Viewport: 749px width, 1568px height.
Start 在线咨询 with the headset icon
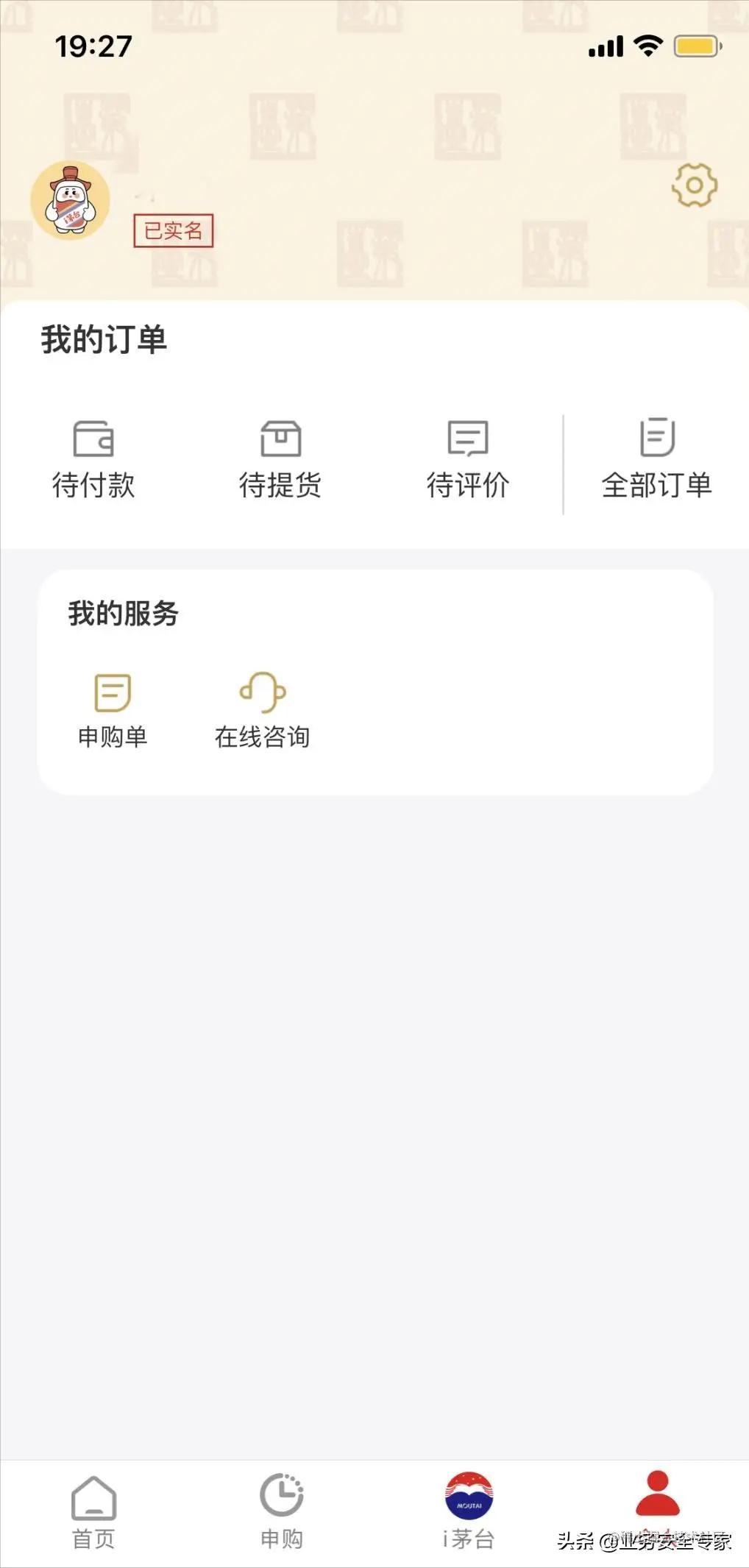pyautogui.click(x=263, y=692)
